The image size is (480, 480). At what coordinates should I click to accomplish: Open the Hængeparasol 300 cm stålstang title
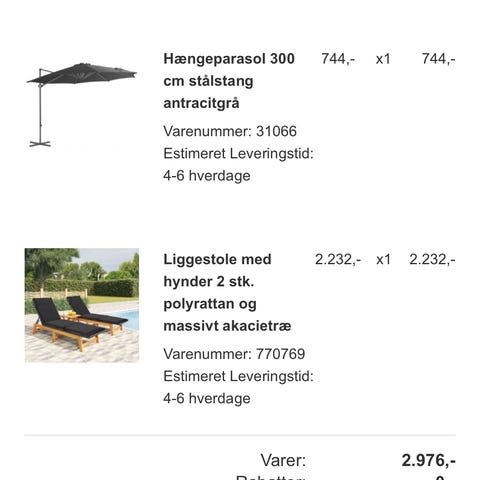pyautogui.click(x=229, y=81)
